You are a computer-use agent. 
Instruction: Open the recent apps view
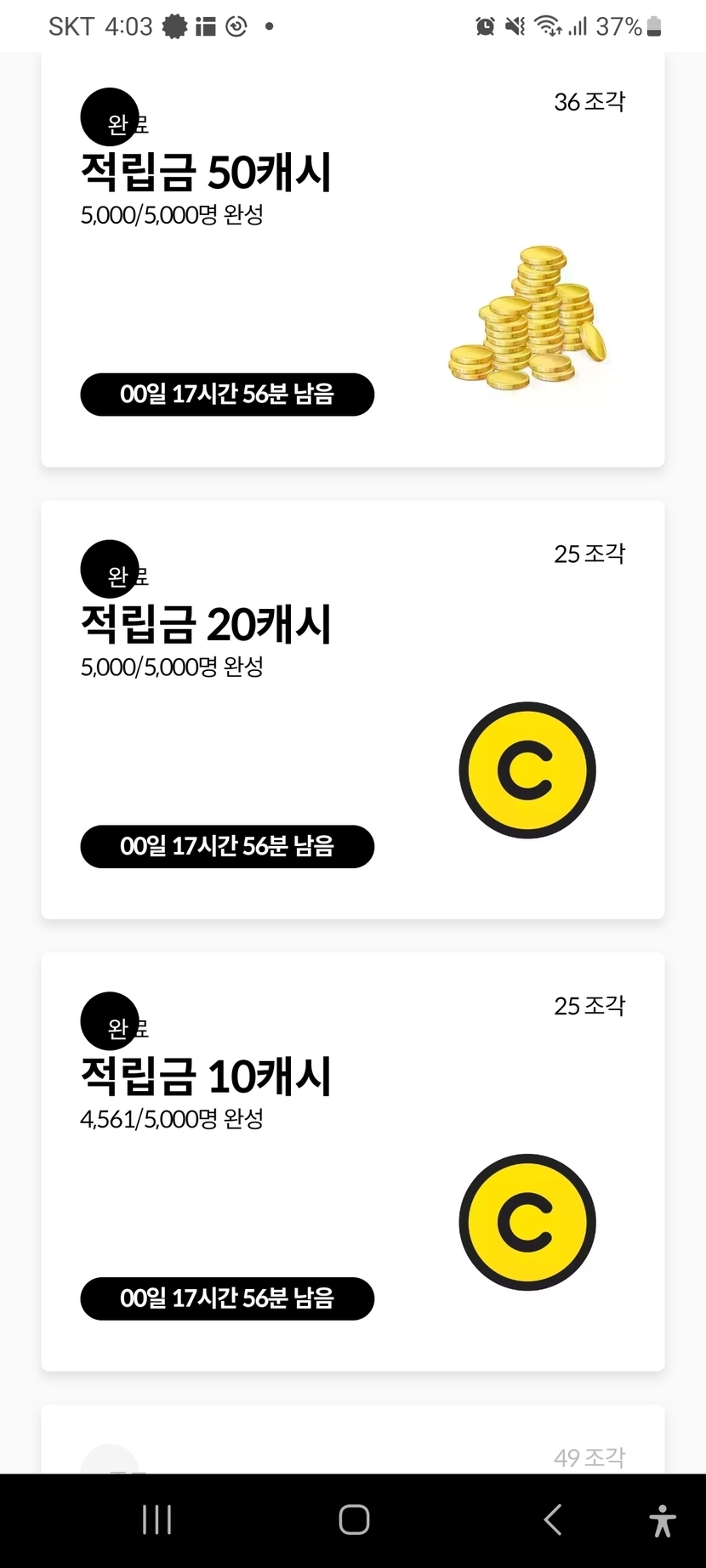click(157, 1520)
